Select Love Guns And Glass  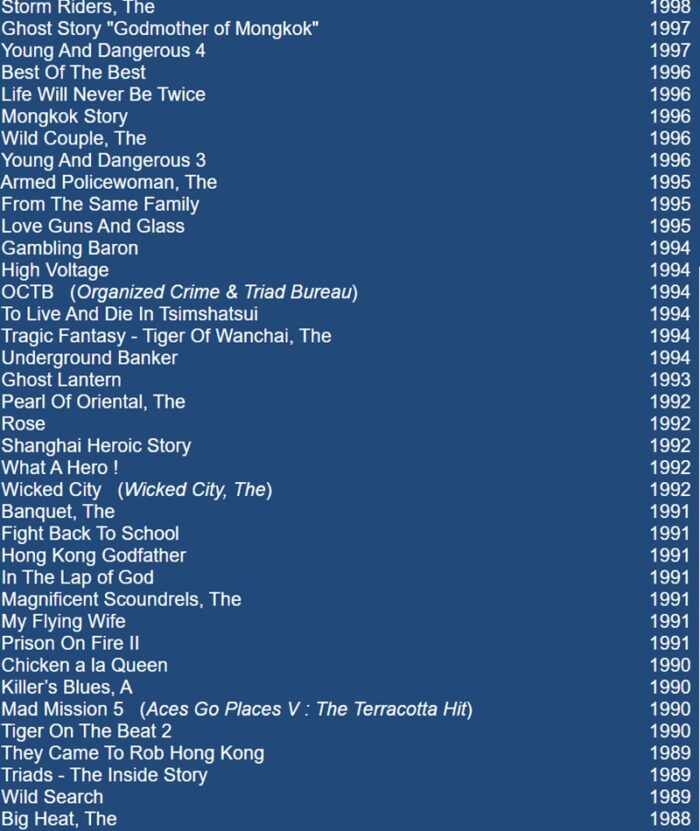(x=92, y=226)
